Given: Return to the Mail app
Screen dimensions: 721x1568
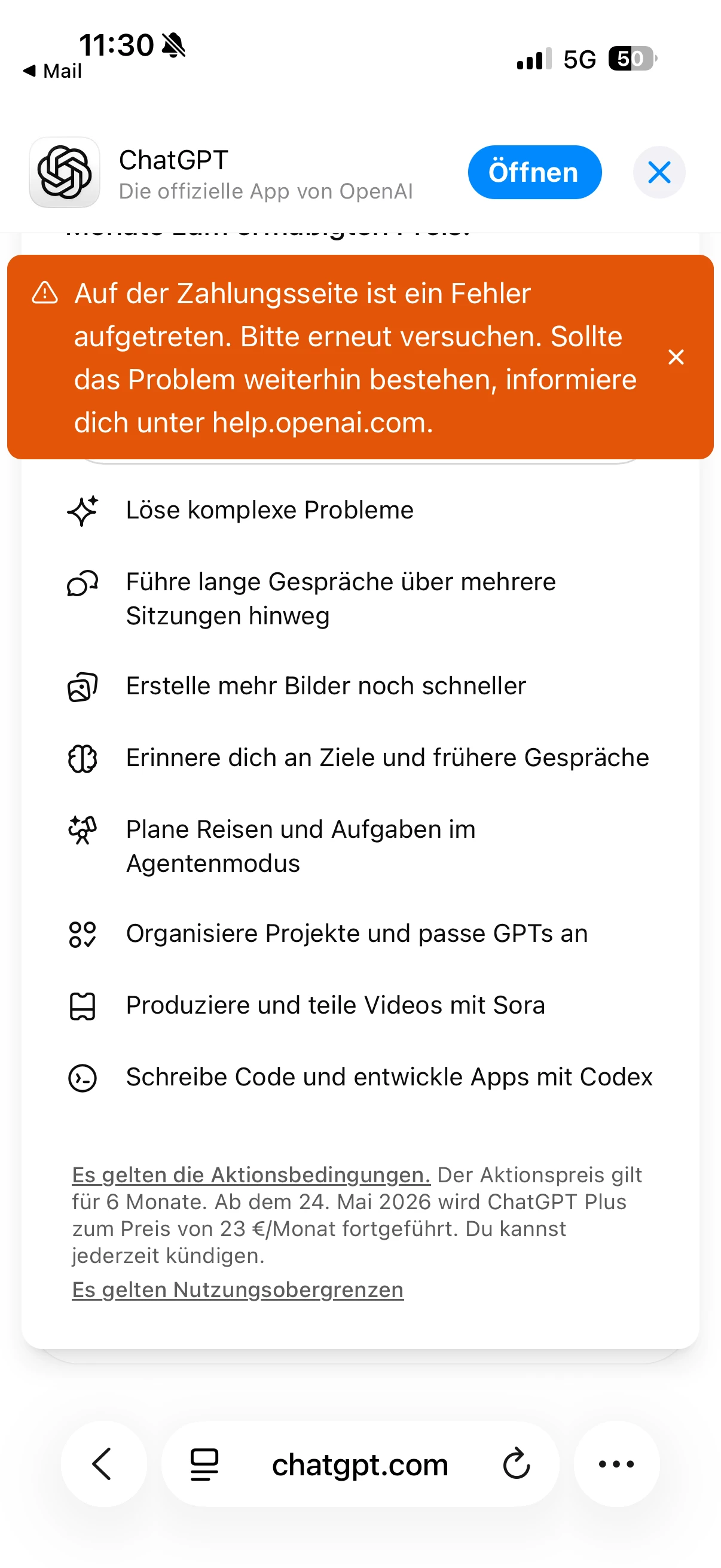Looking at the screenshot, I should 53,71.
